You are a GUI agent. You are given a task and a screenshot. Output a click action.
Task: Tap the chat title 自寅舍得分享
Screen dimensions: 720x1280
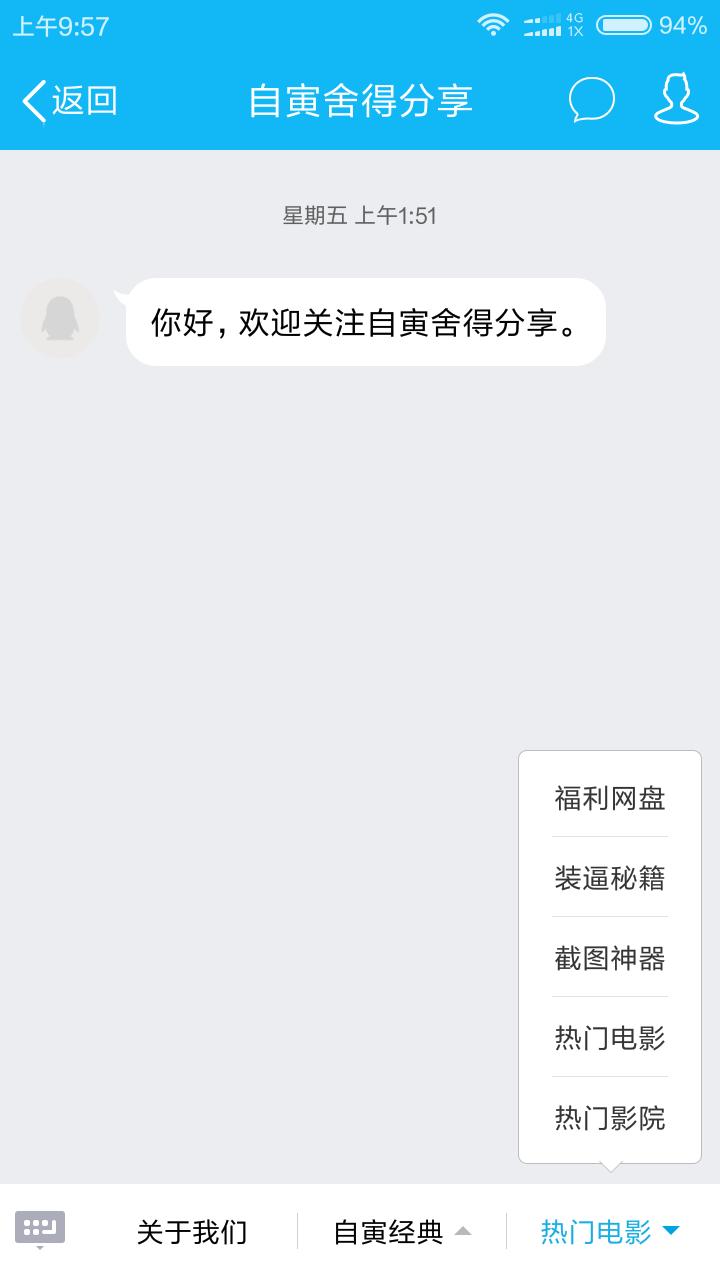pos(360,100)
